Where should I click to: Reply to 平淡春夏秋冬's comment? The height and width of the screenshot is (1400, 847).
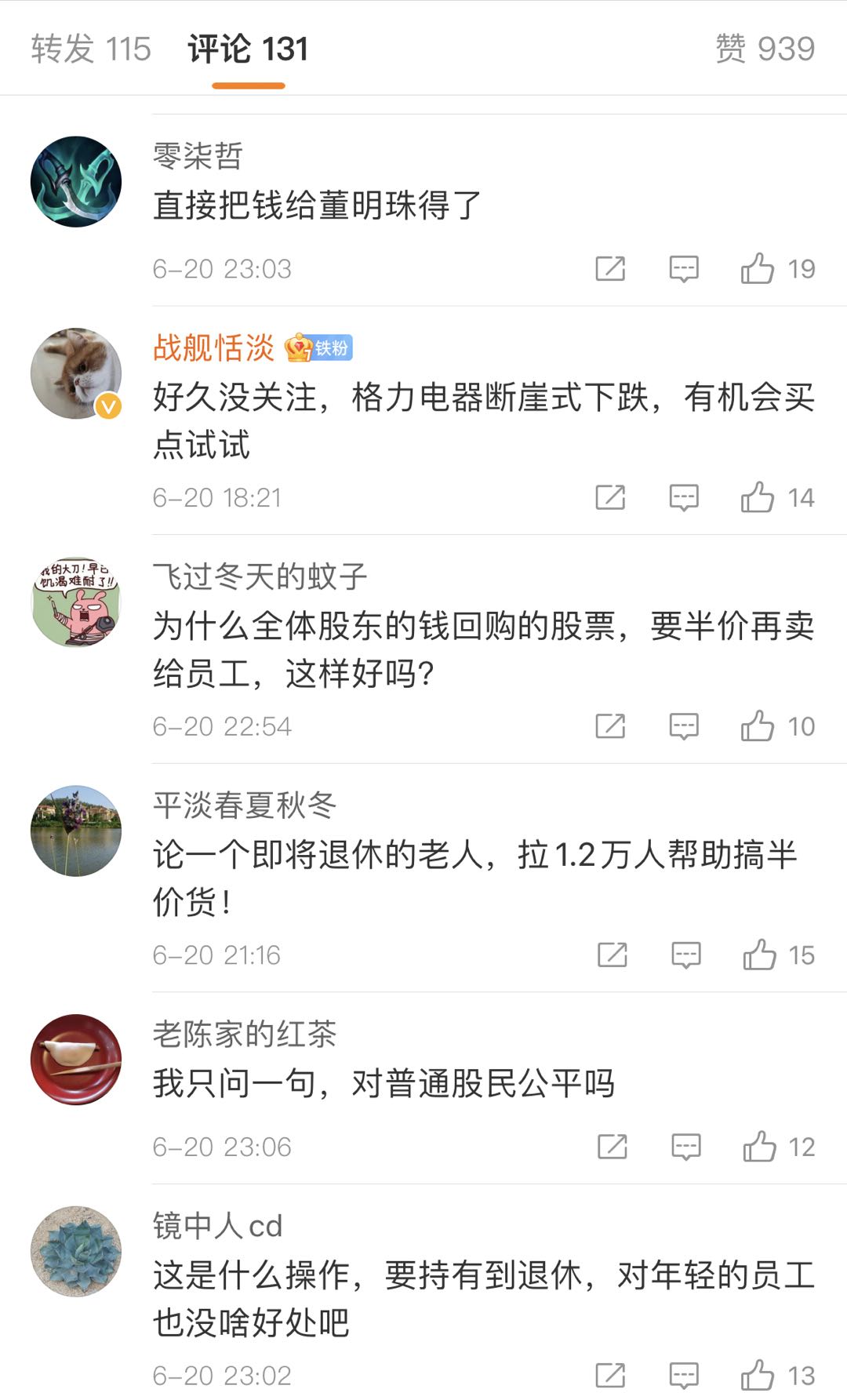coord(686,955)
